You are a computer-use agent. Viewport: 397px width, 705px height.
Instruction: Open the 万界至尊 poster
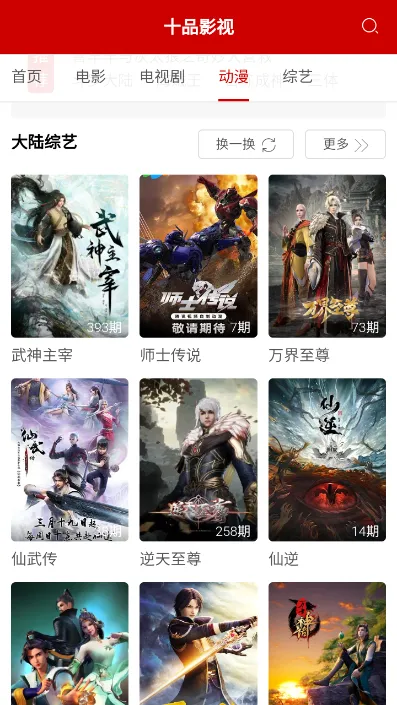tap(327, 256)
